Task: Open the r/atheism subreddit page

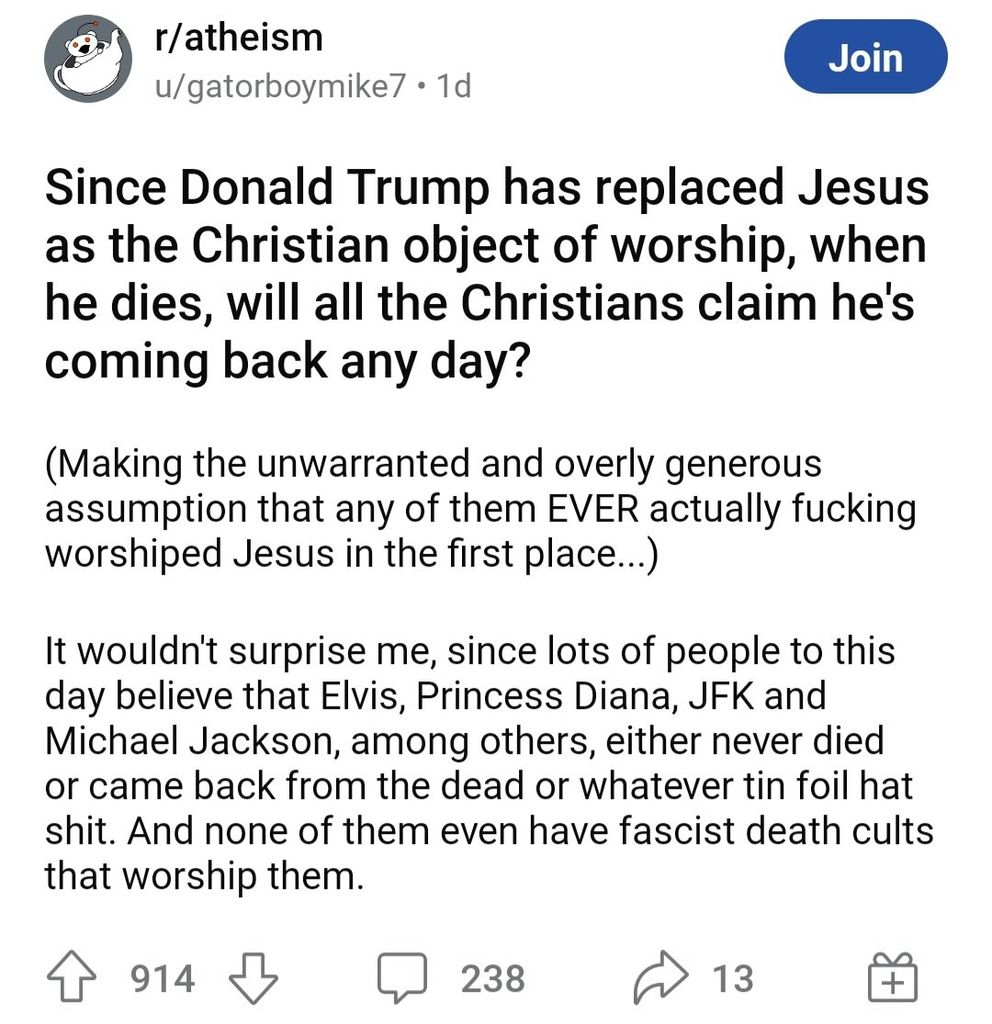Action: click(x=235, y=37)
